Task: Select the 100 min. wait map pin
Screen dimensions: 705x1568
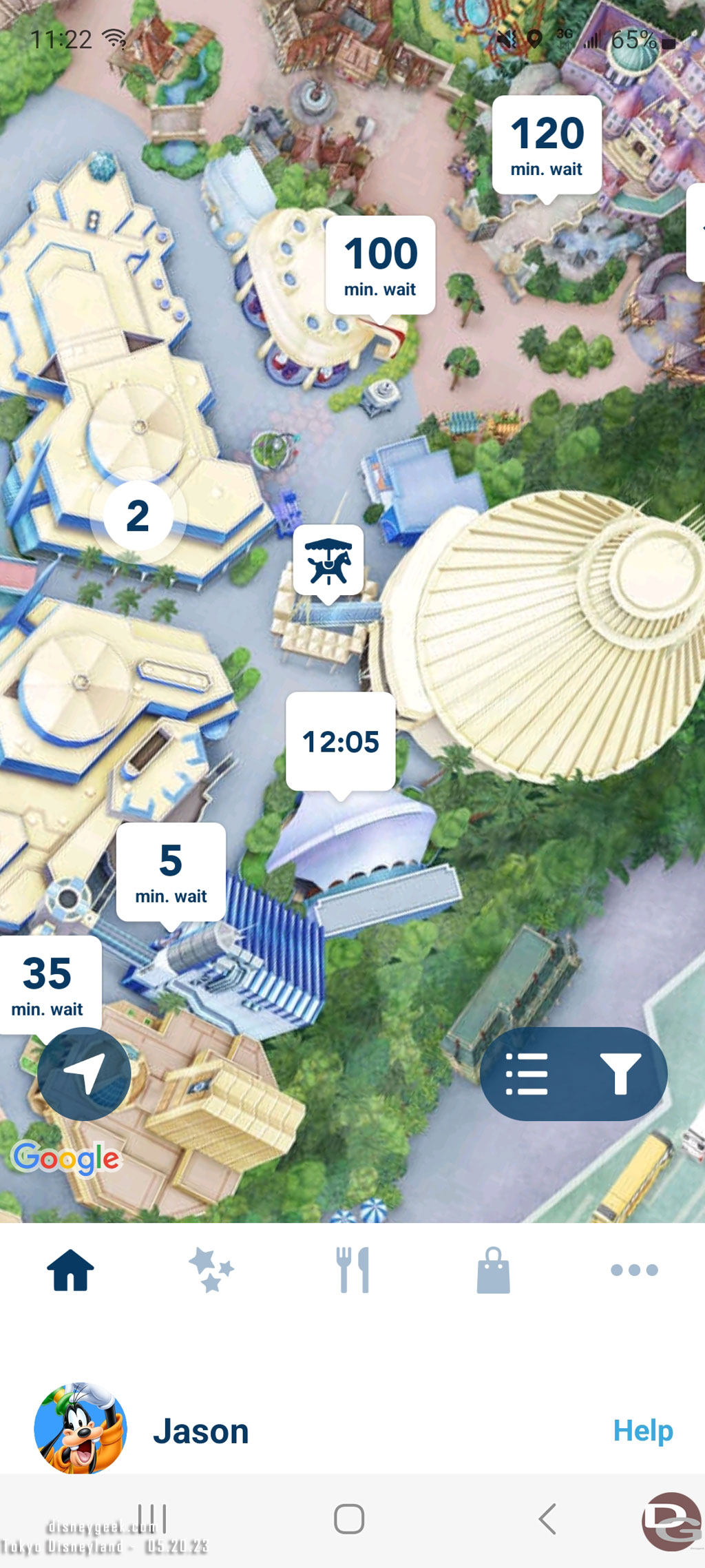Action: tap(380, 265)
